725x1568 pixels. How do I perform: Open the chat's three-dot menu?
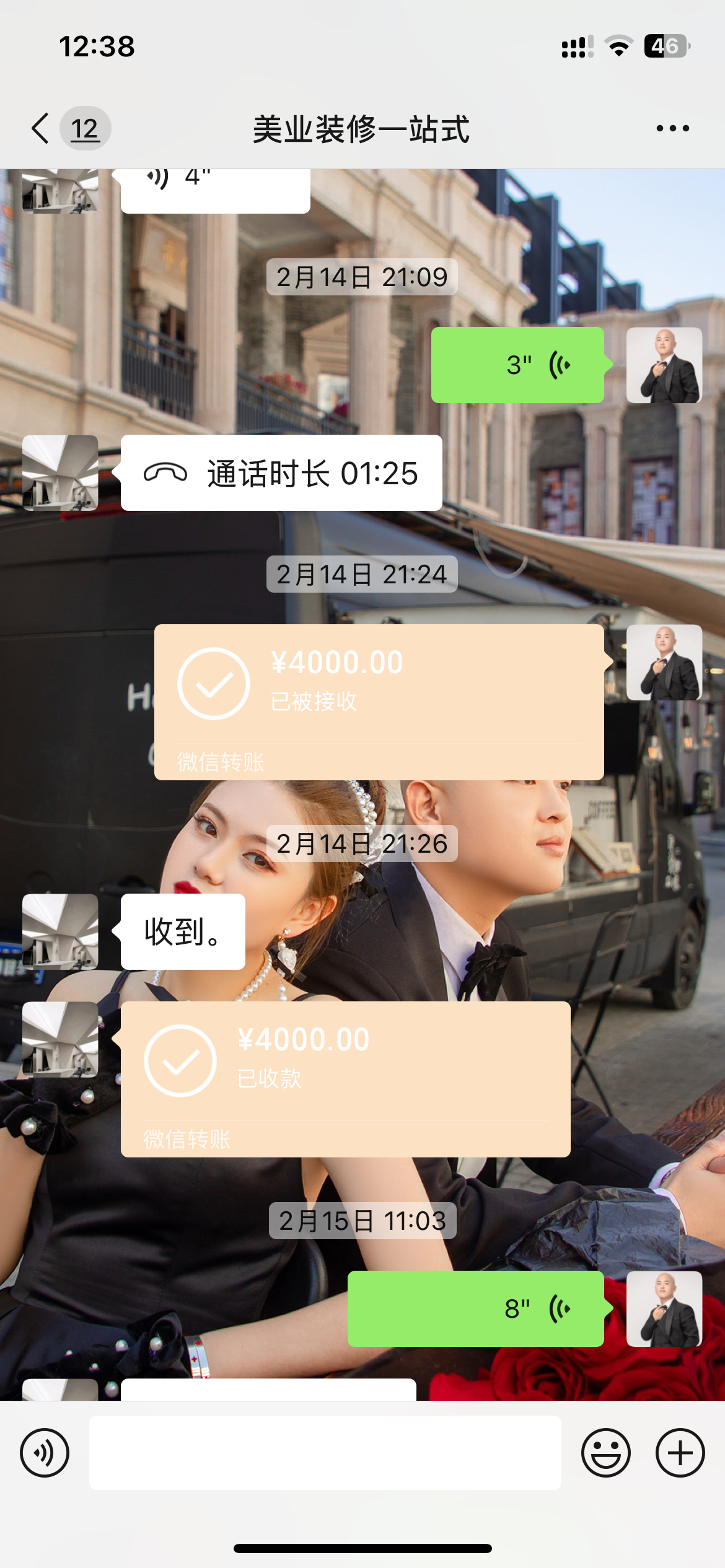tap(672, 129)
